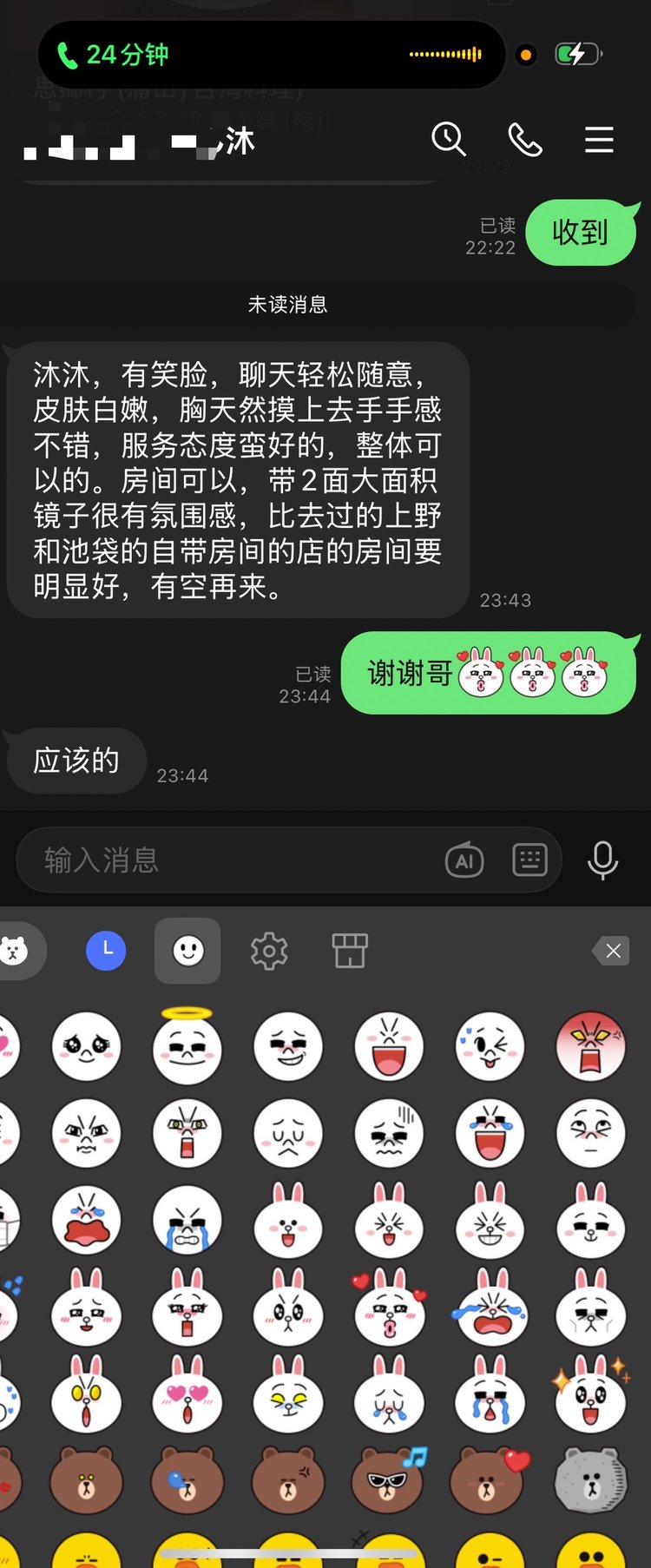This screenshot has width=651, height=1568.
Task: Open the chat hamburger menu
Action: (599, 139)
